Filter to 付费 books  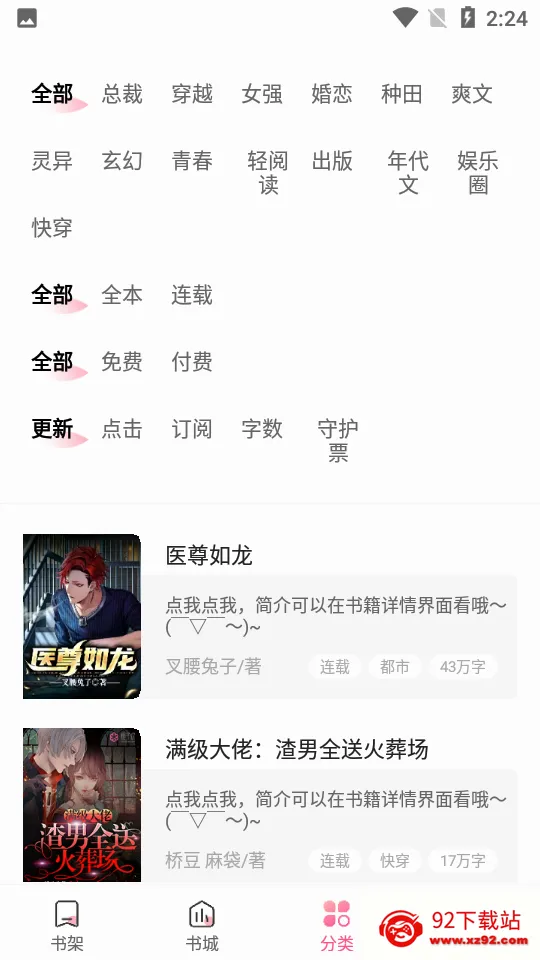click(x=192, y=362)
